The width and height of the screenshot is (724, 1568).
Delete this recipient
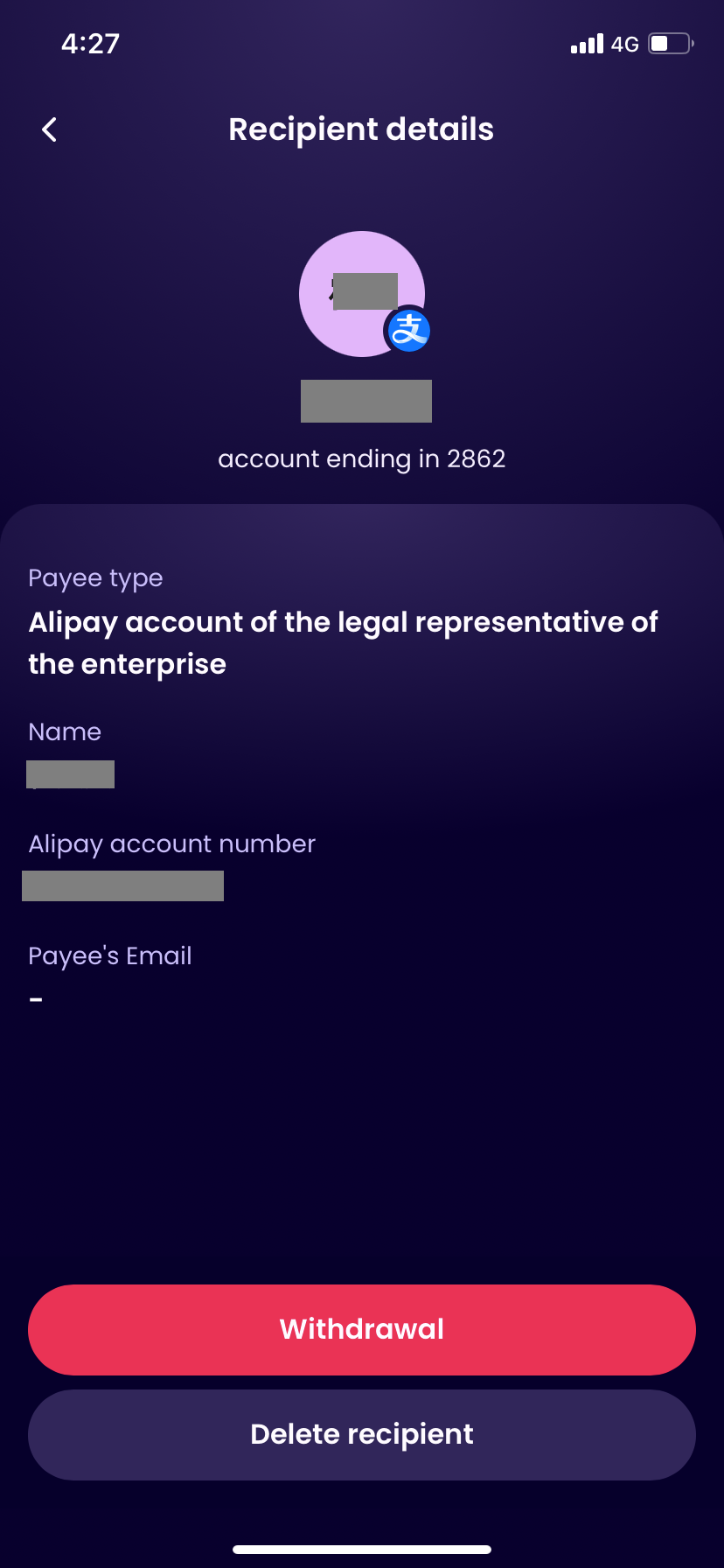(362, 1434)
